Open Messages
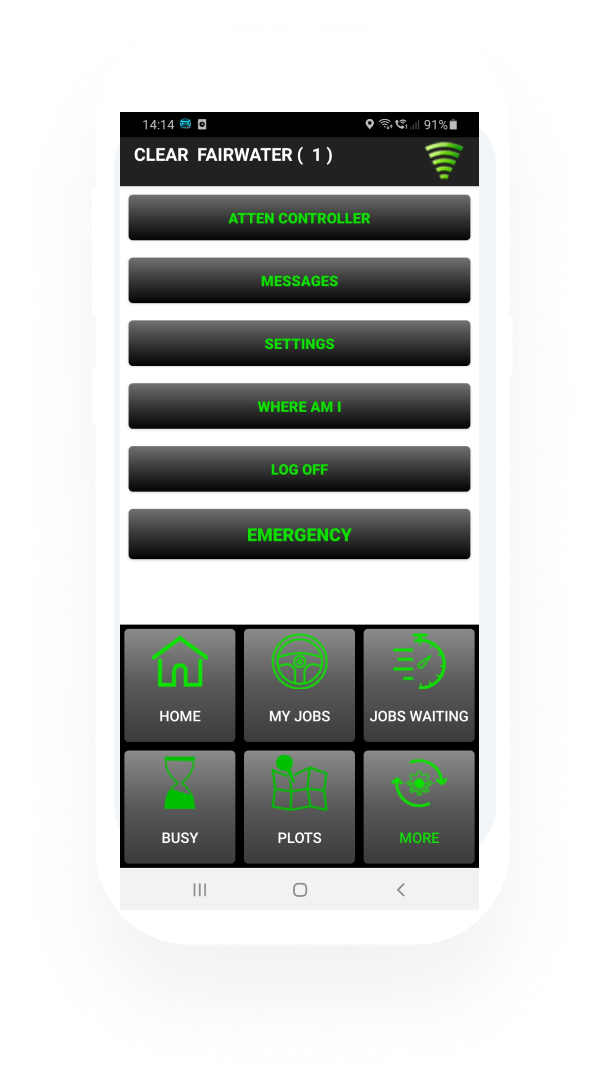601x1092 pixels. click(299, 281)
